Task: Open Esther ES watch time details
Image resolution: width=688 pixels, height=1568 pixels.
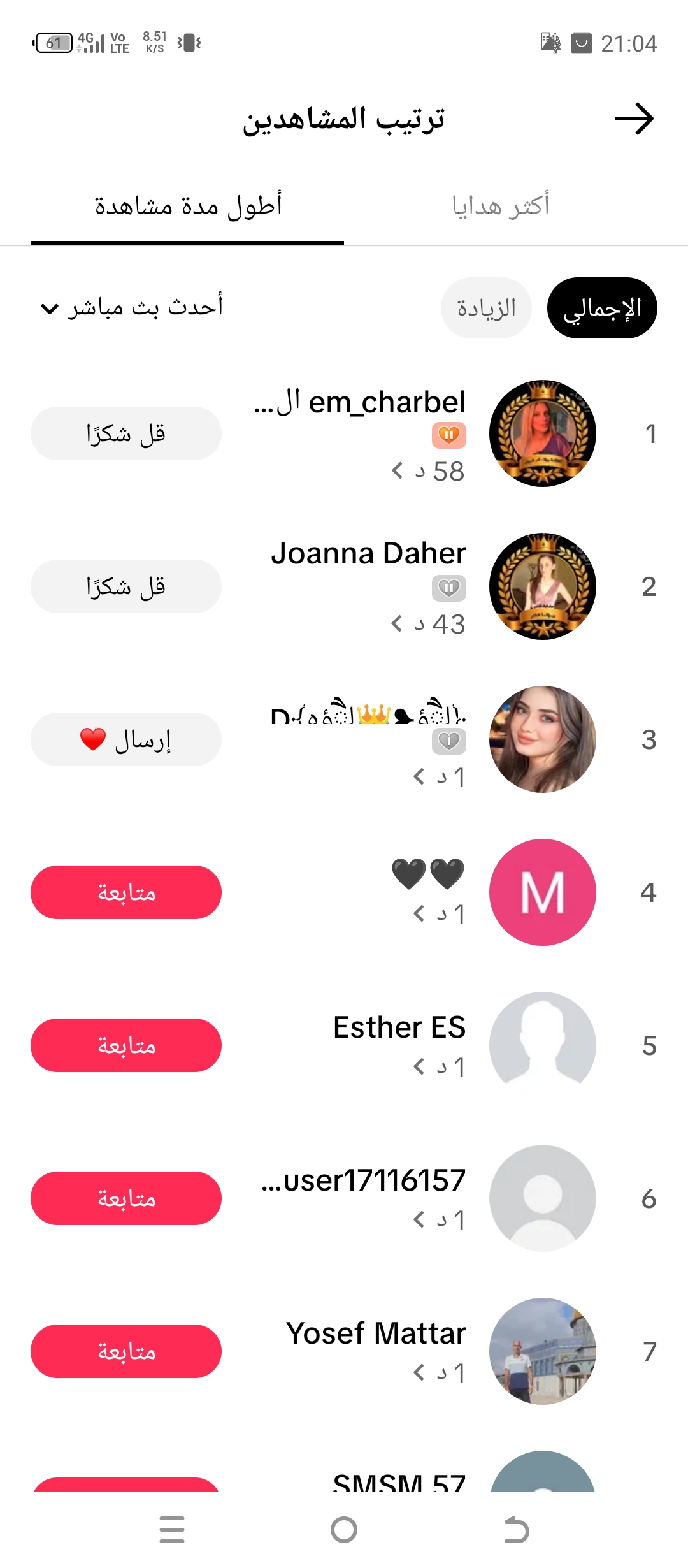Action: (440, 1066)
